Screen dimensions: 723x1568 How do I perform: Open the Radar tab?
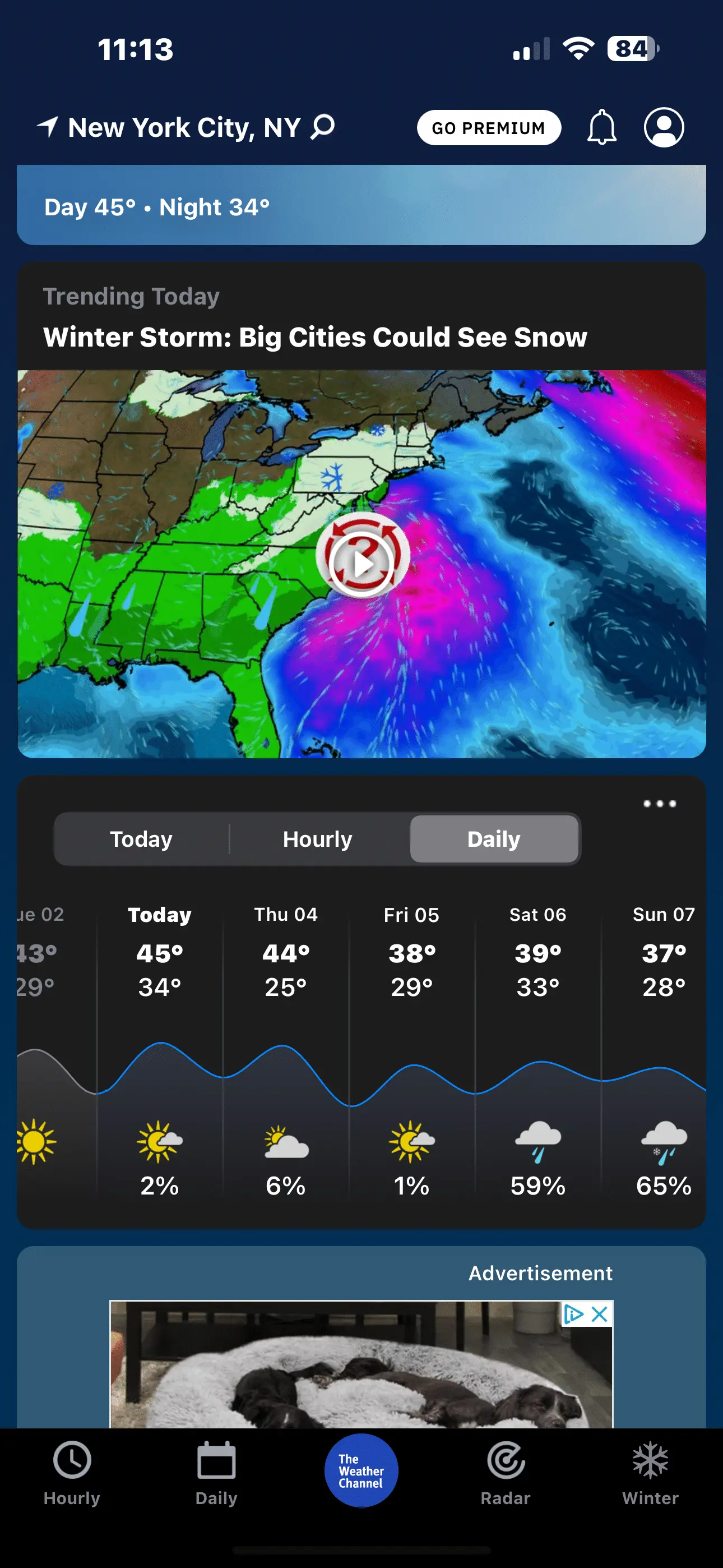click(505, 1473)
